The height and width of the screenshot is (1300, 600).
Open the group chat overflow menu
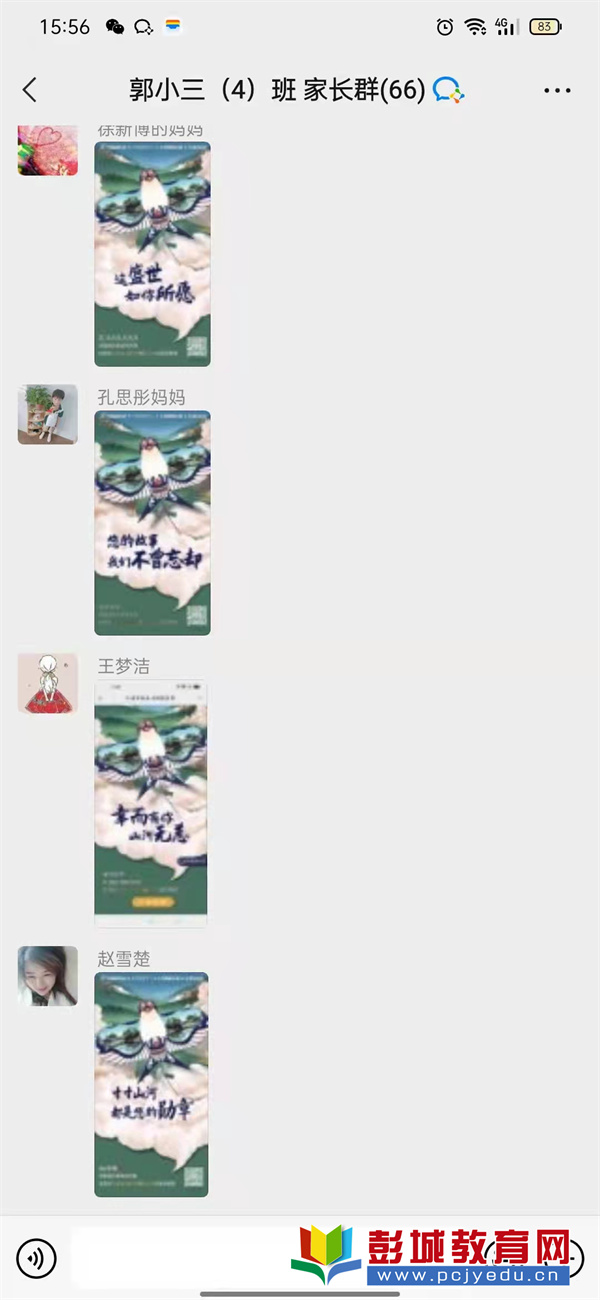(x=557, y=90)
